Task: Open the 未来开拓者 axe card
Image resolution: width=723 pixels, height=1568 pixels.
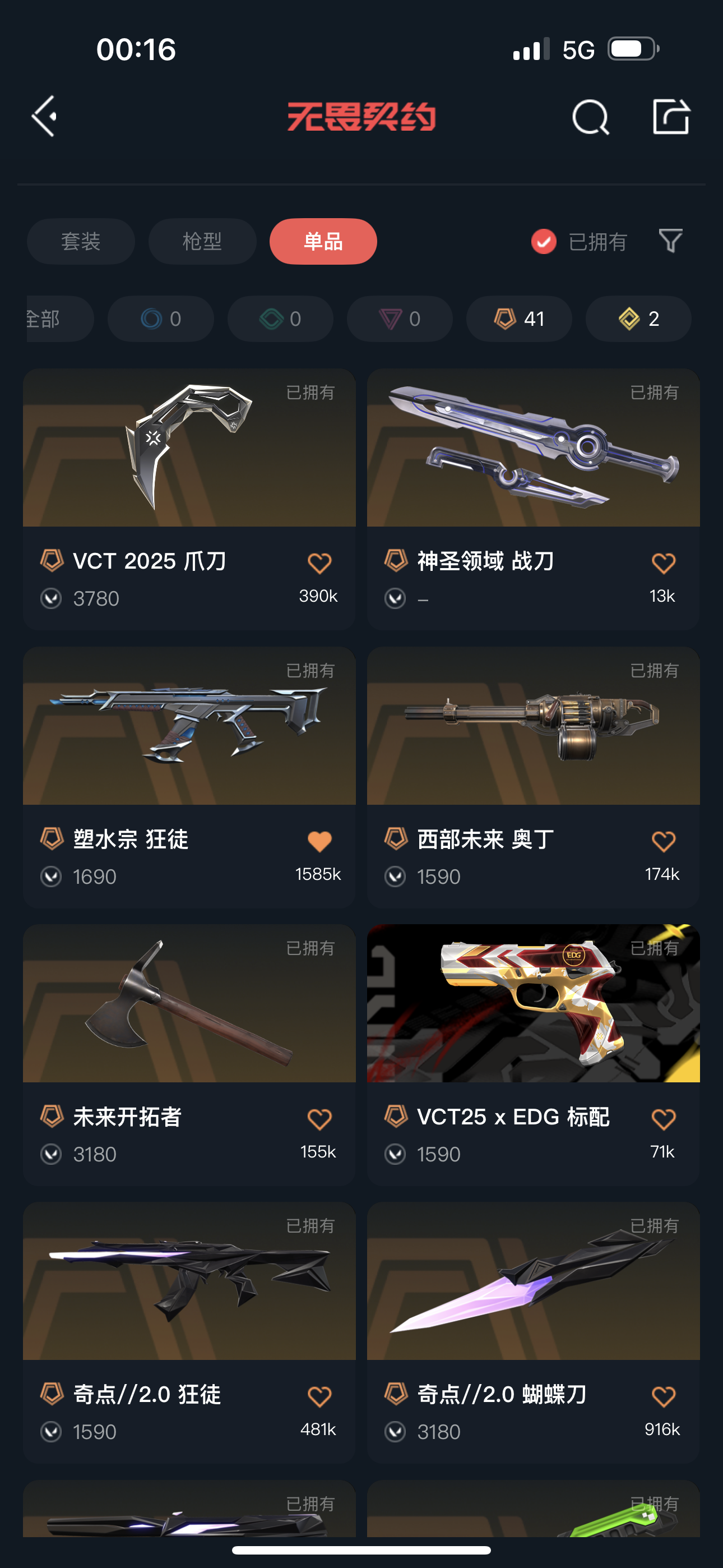Action: 189,1003
